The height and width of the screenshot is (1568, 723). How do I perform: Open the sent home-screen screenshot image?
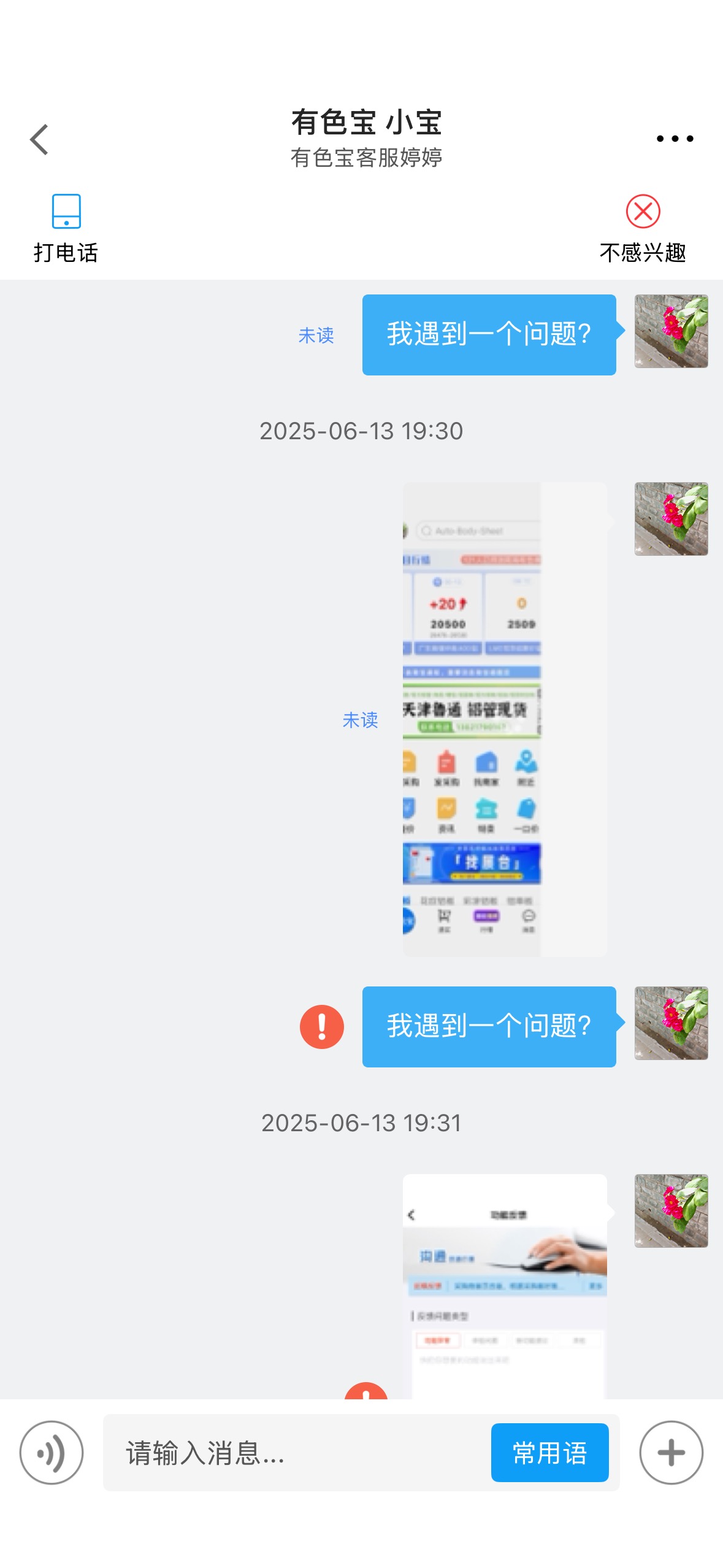click(x=504, y=720)
